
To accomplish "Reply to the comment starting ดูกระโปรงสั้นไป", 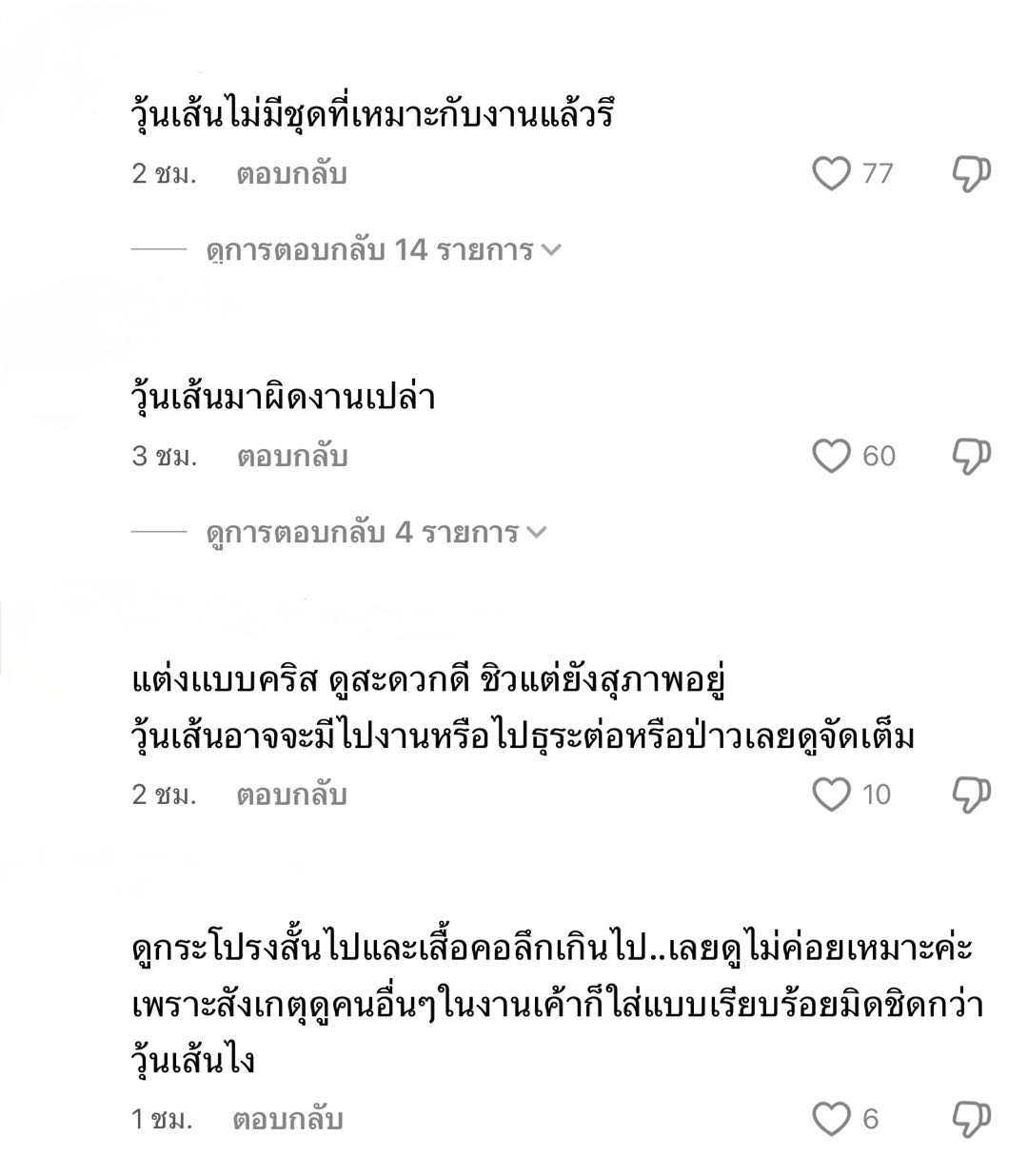I will tap(287, 1120).
